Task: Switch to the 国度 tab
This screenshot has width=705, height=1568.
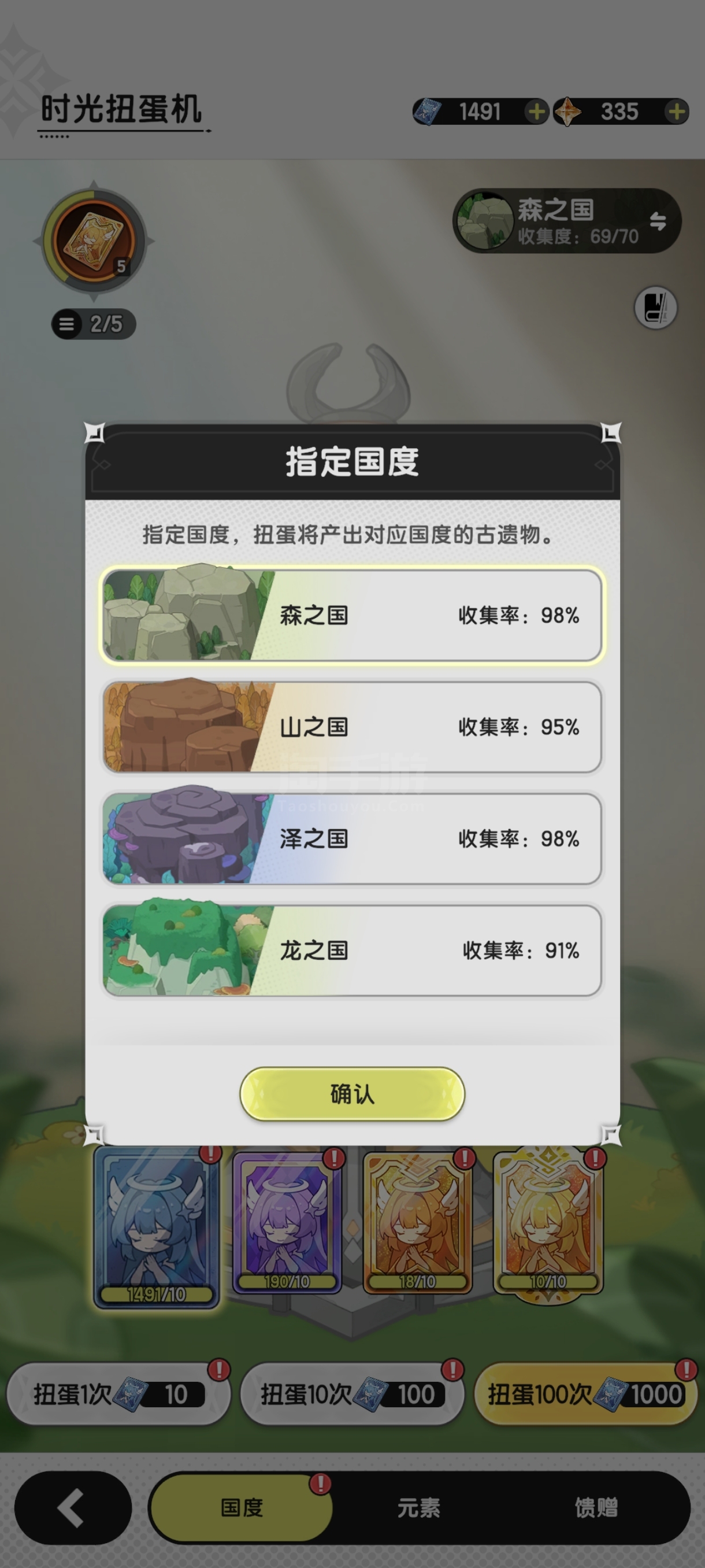Action: [x=242, y=1508]
